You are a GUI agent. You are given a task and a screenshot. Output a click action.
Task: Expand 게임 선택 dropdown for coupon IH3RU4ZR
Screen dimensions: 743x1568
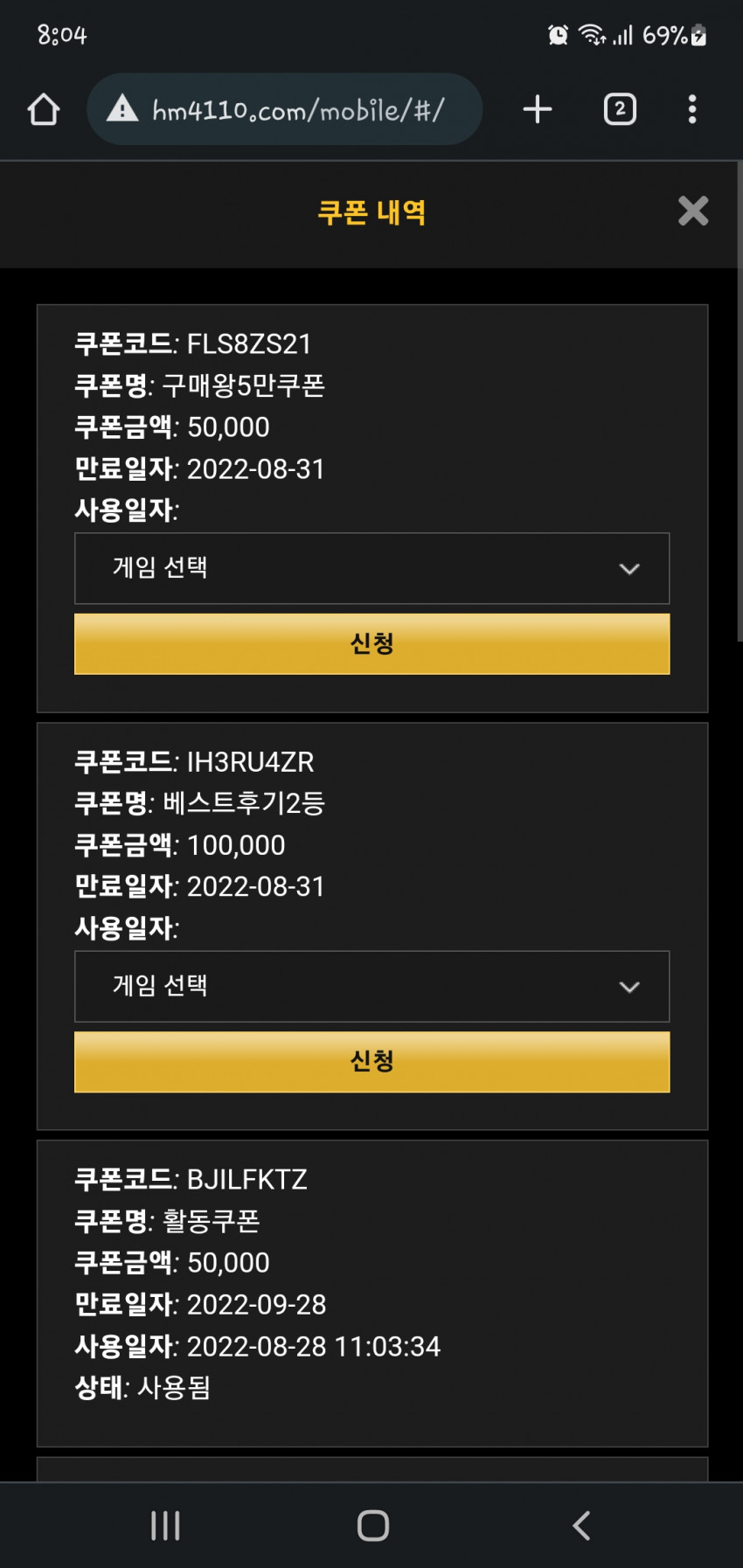(x=371, y=986)
